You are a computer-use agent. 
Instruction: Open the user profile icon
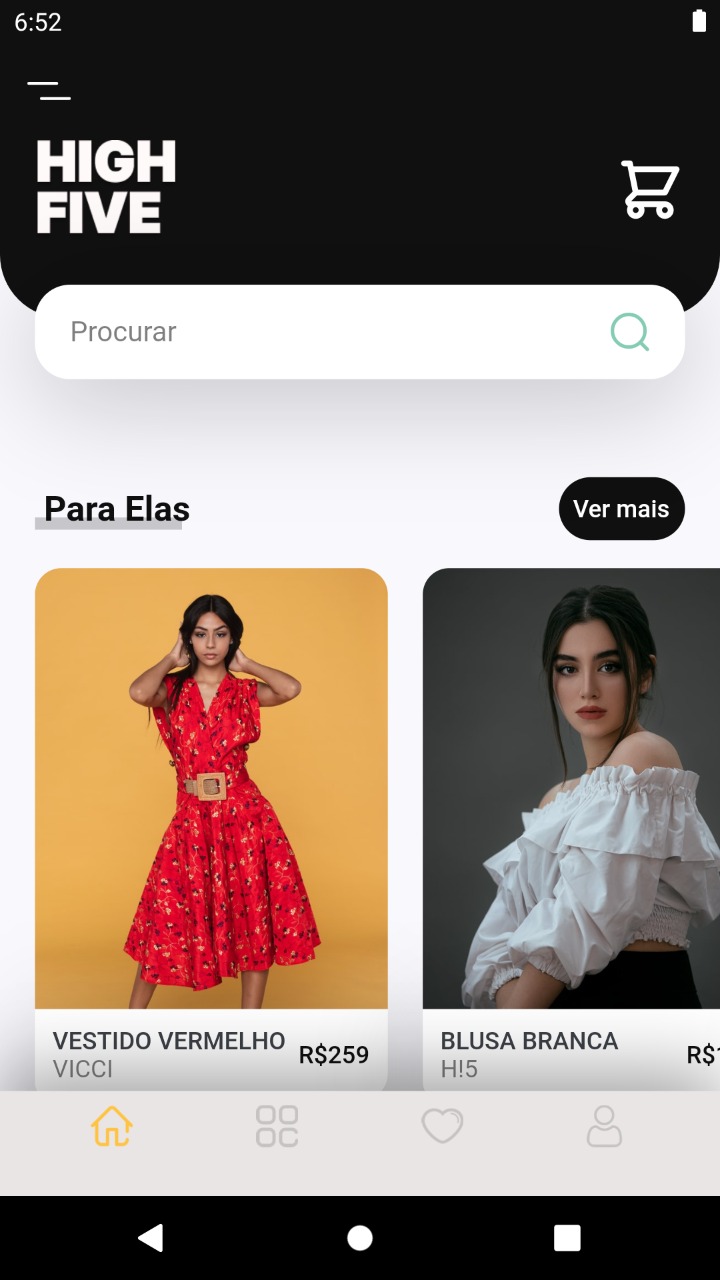coord(604,1126)
